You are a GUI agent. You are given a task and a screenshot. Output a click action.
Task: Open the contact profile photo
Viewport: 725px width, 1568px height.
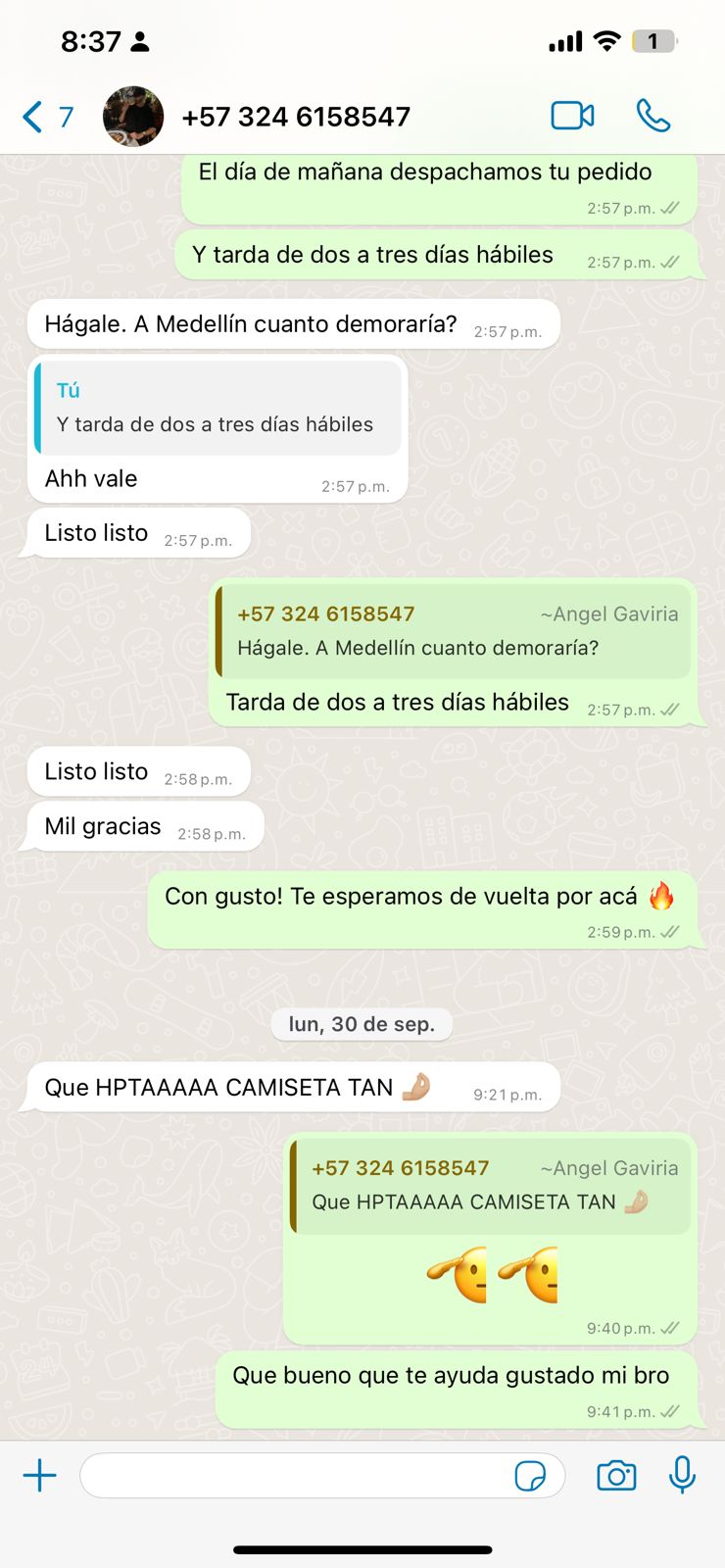(133, 117)
